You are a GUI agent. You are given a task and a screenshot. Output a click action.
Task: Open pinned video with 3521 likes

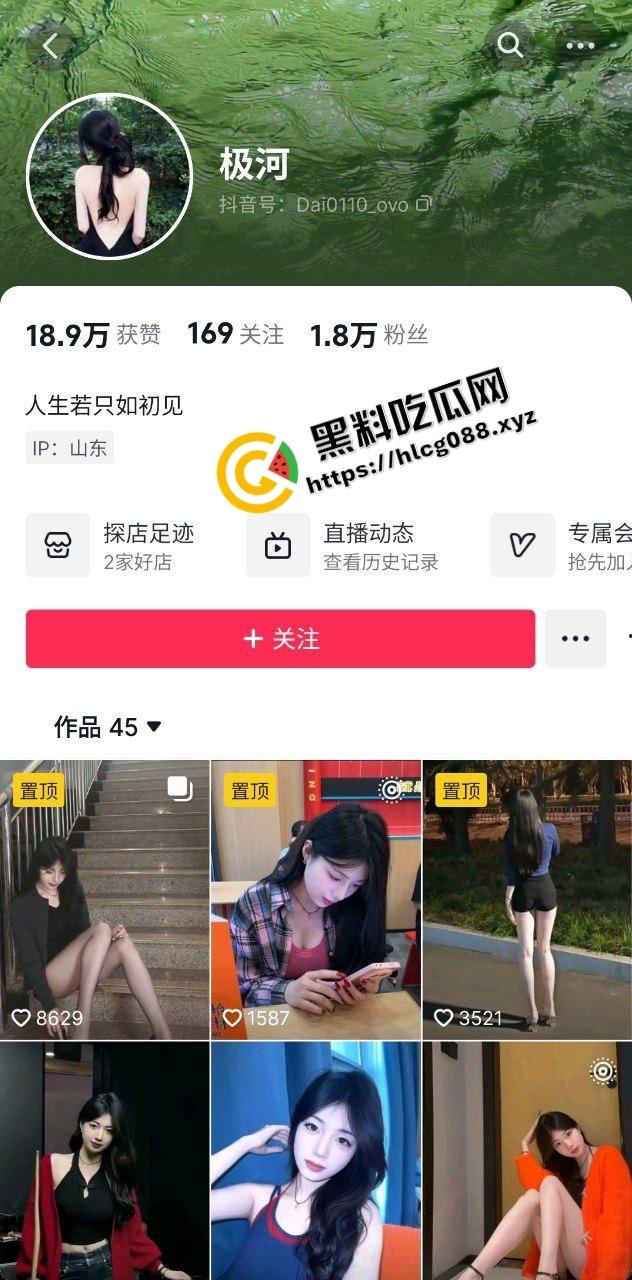click(527, 900)
